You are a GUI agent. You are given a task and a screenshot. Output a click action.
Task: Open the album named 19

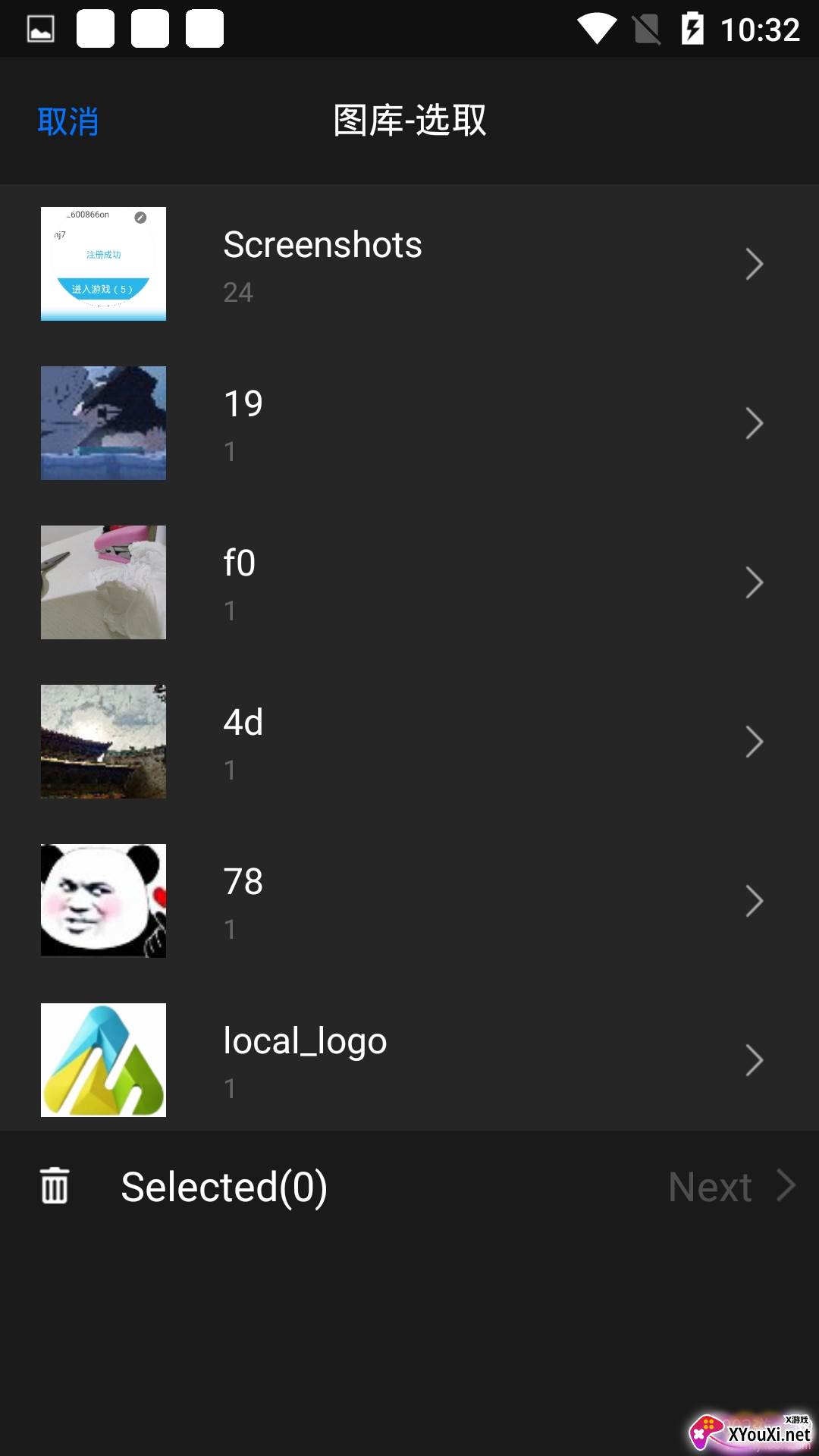(x=409, y=423)
